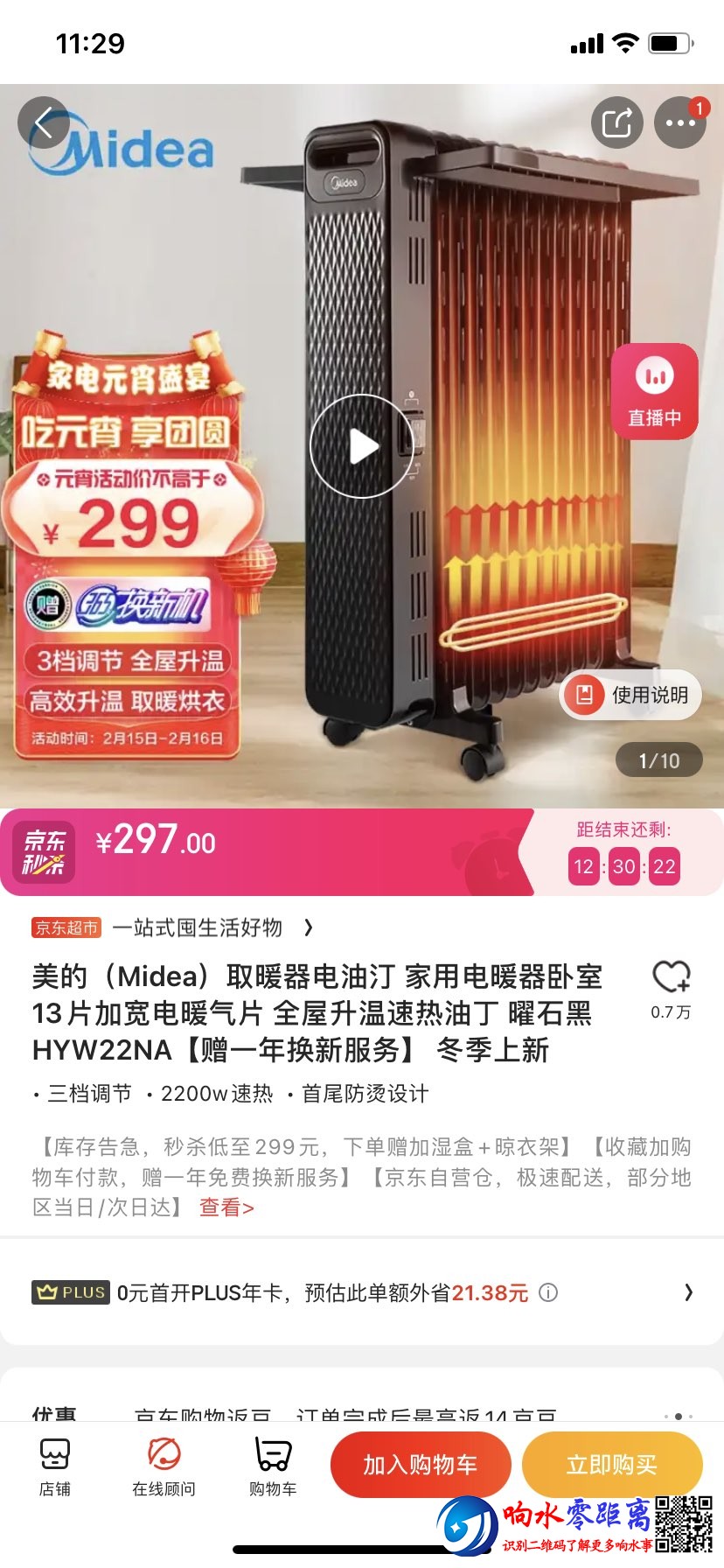The width and height of the screenshot is (724, 1568).
Task: Contact the 在线顾问 online advisor
Action: pos(164,1465)
